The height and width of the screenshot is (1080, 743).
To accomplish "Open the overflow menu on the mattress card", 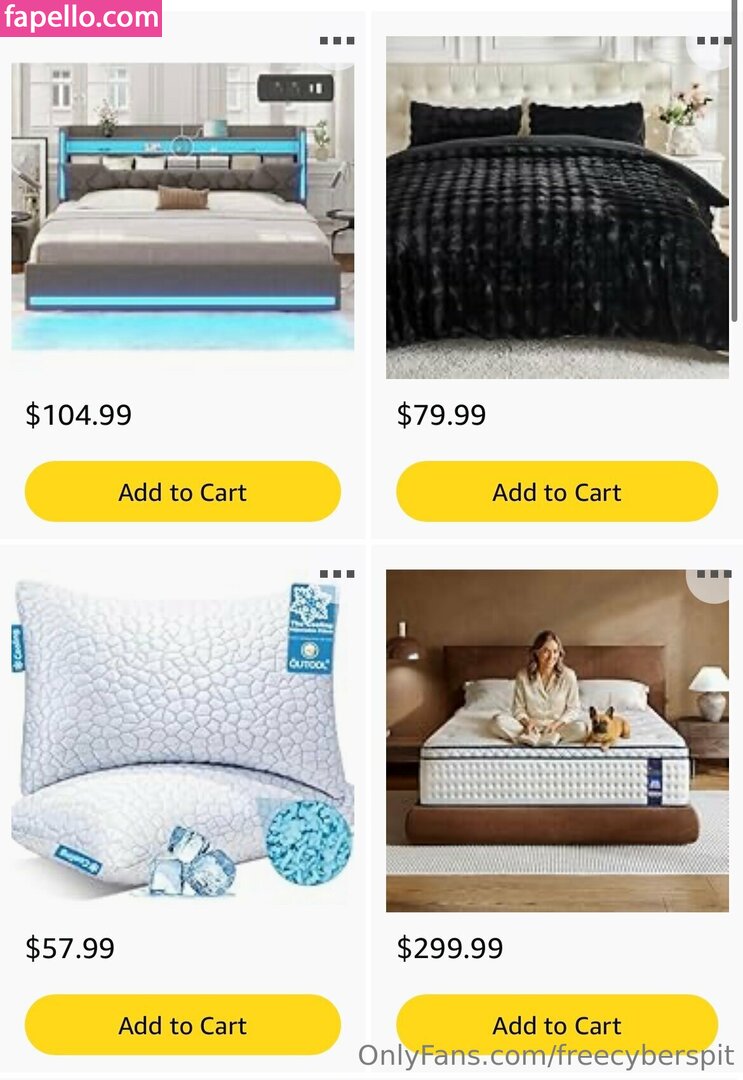I will coord(713,575).
